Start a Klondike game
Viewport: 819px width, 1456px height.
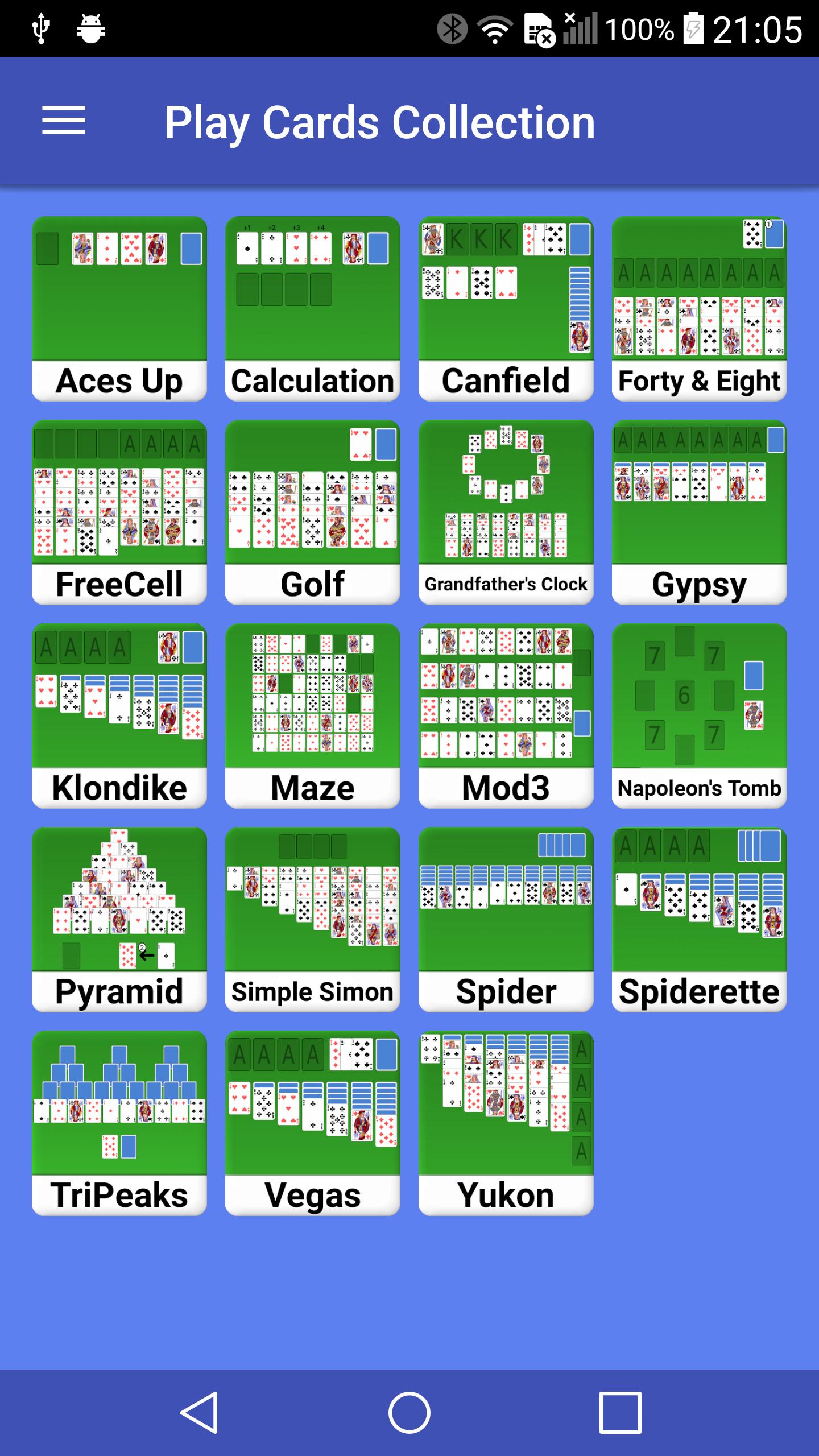tap(119, 715)
